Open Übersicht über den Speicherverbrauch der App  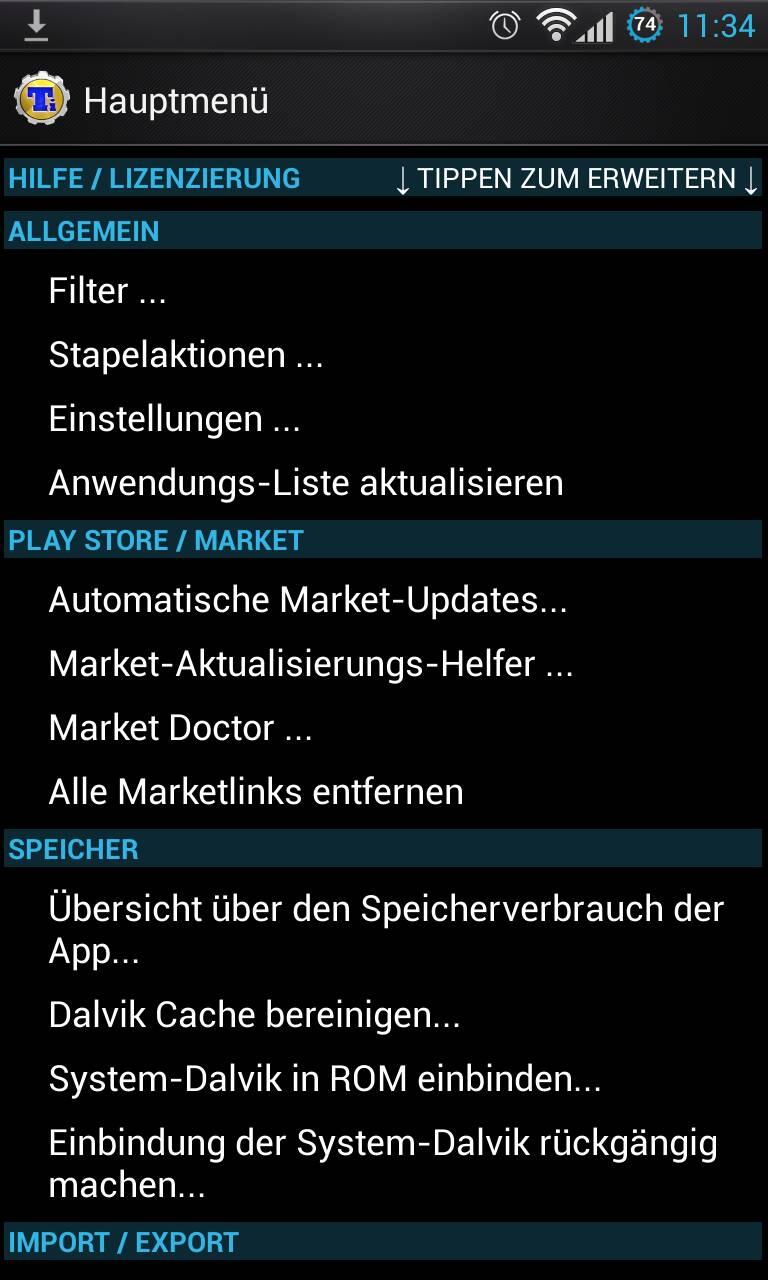point(384,930)
